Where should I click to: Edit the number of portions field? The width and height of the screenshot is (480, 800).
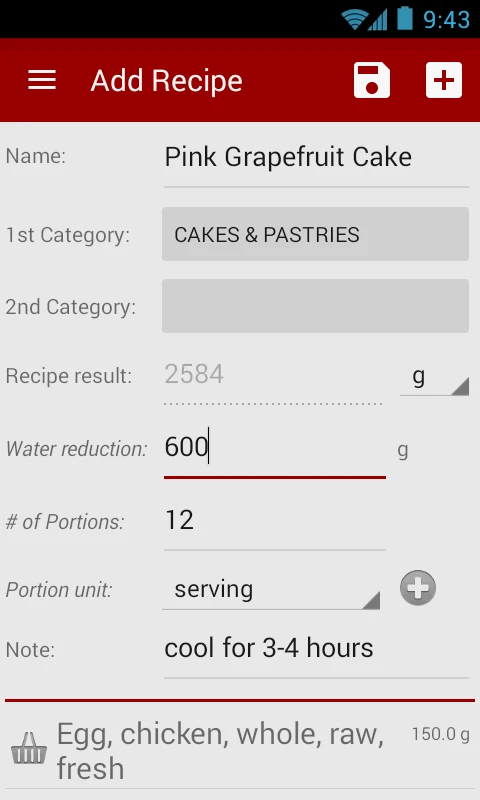274,522
